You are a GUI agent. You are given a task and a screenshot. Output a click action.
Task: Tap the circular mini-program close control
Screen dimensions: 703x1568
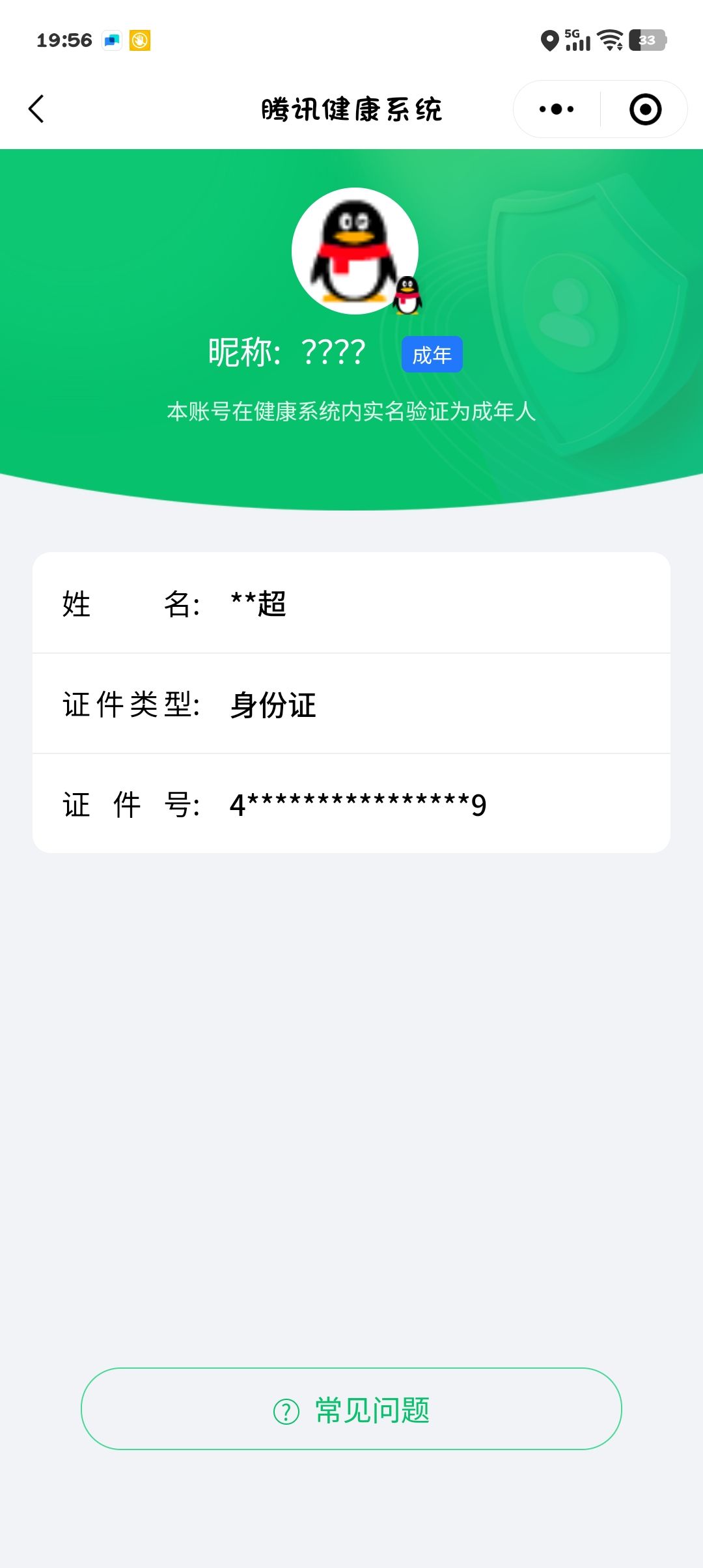(x=643, y=109)
